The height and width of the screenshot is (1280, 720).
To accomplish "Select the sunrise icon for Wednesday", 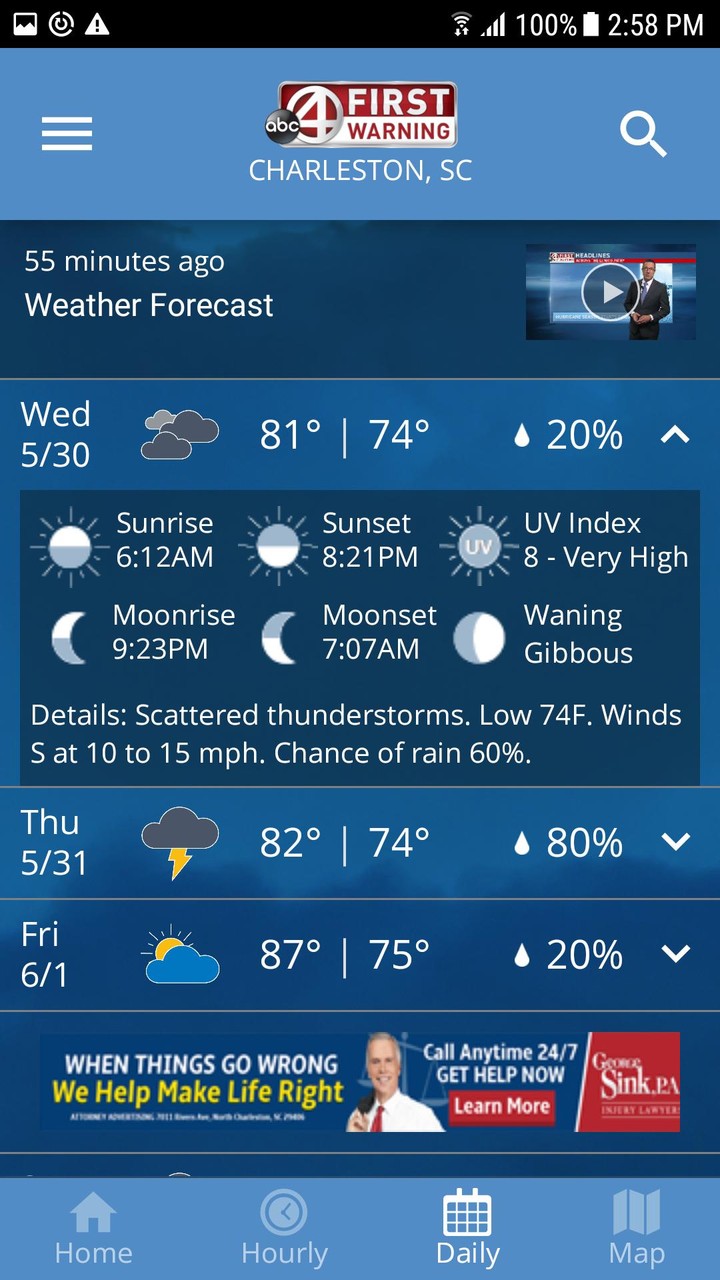I will (x=68, y=545).
